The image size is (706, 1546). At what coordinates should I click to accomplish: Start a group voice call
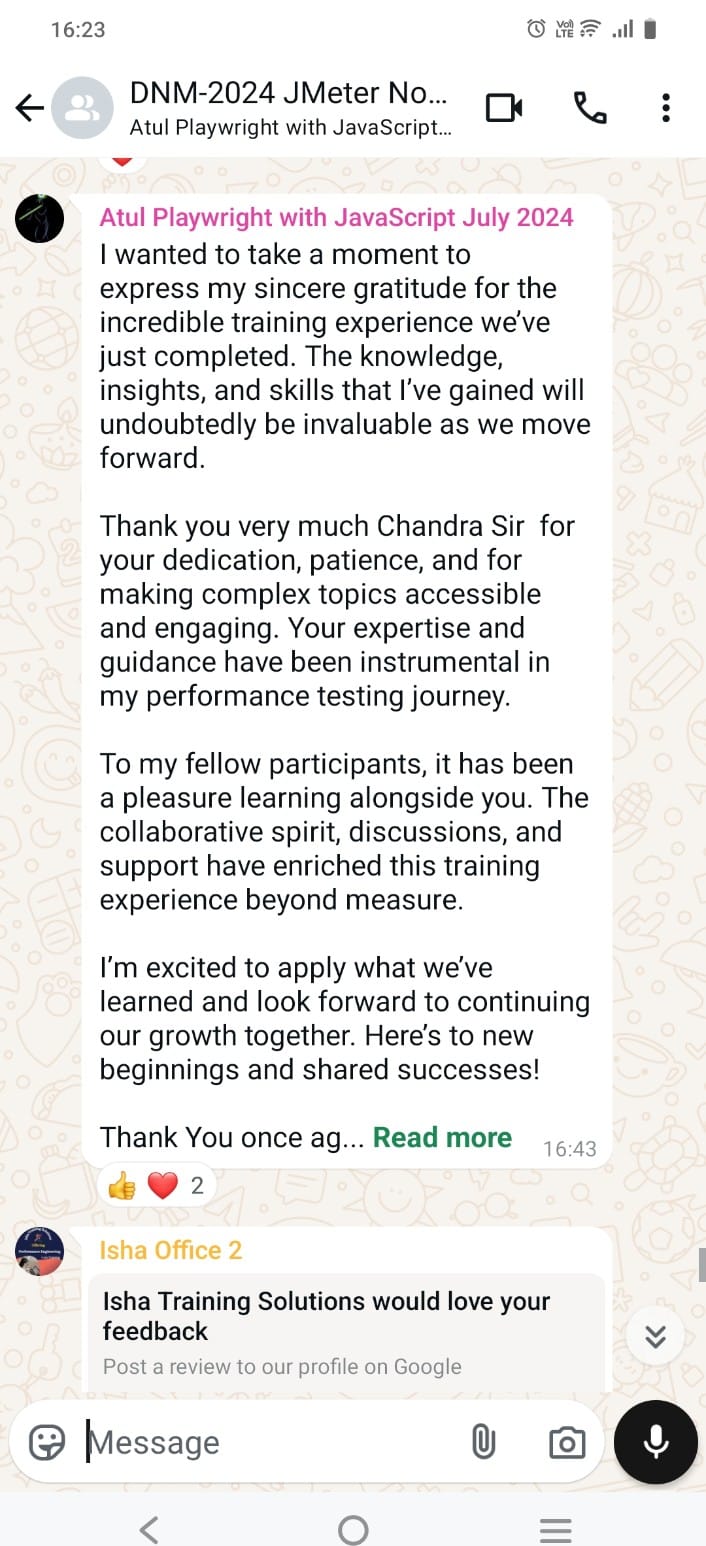click(x=590, y=108)
